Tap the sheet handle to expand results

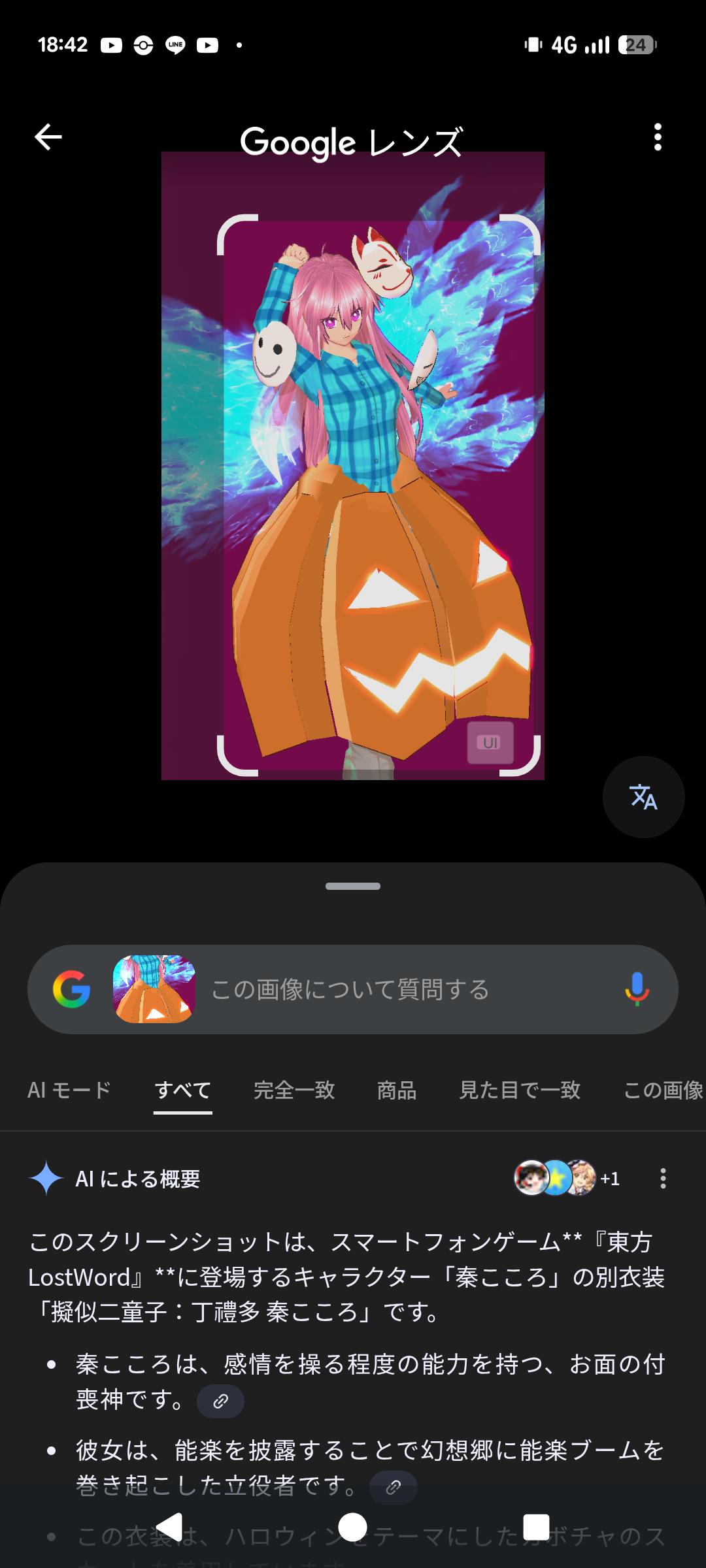(x=353, y=887)
